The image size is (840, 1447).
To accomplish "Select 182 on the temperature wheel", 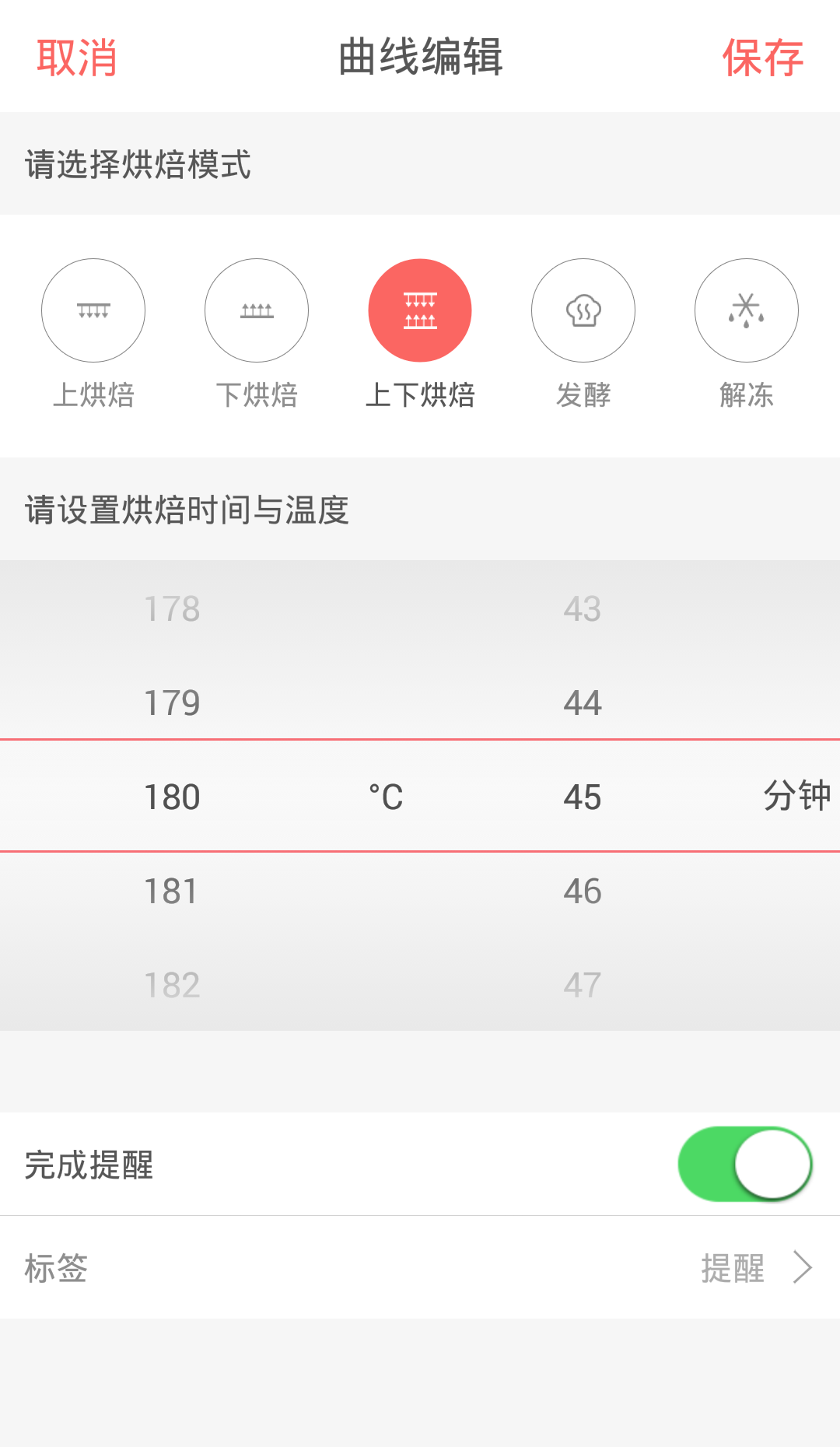I will [172, 985].
